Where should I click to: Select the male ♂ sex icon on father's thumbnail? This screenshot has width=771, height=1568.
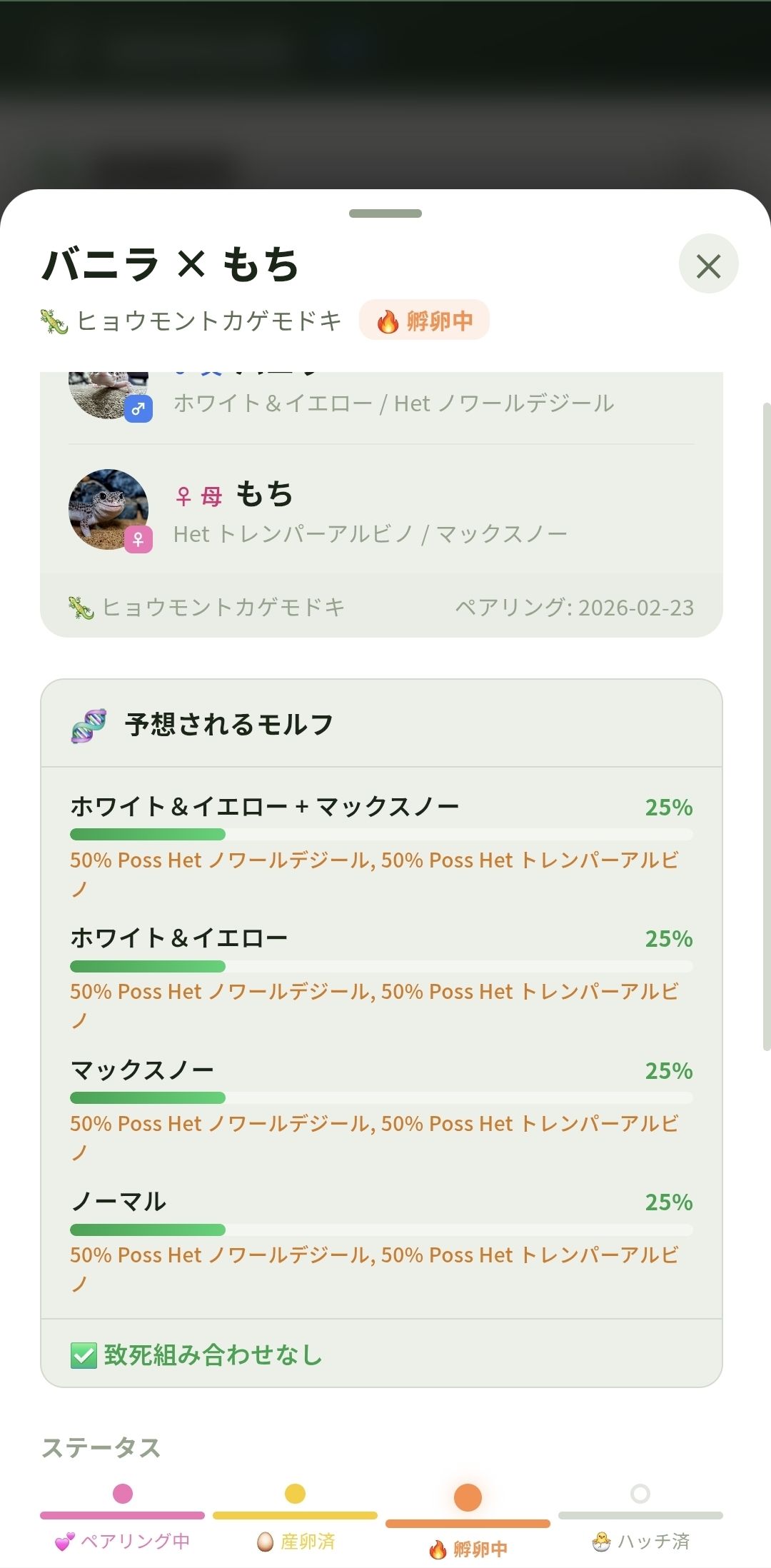click(x=138, y=408)
